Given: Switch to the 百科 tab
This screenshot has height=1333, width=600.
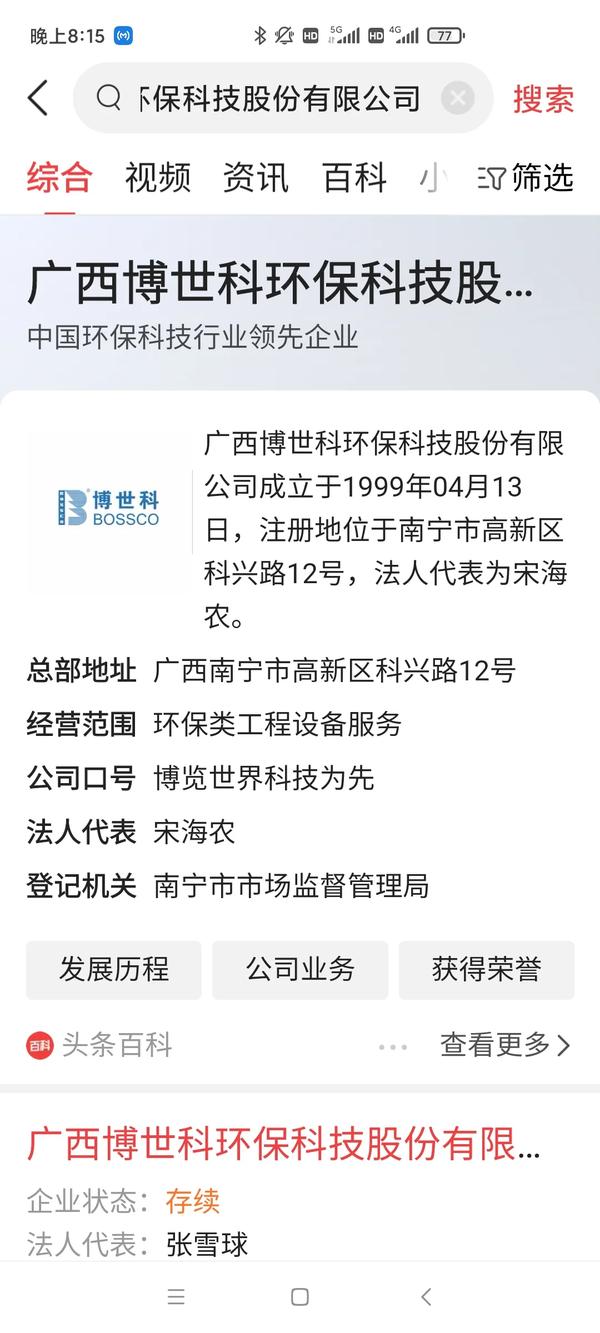Looking at the screenshot, I should [x=354, y=178].
